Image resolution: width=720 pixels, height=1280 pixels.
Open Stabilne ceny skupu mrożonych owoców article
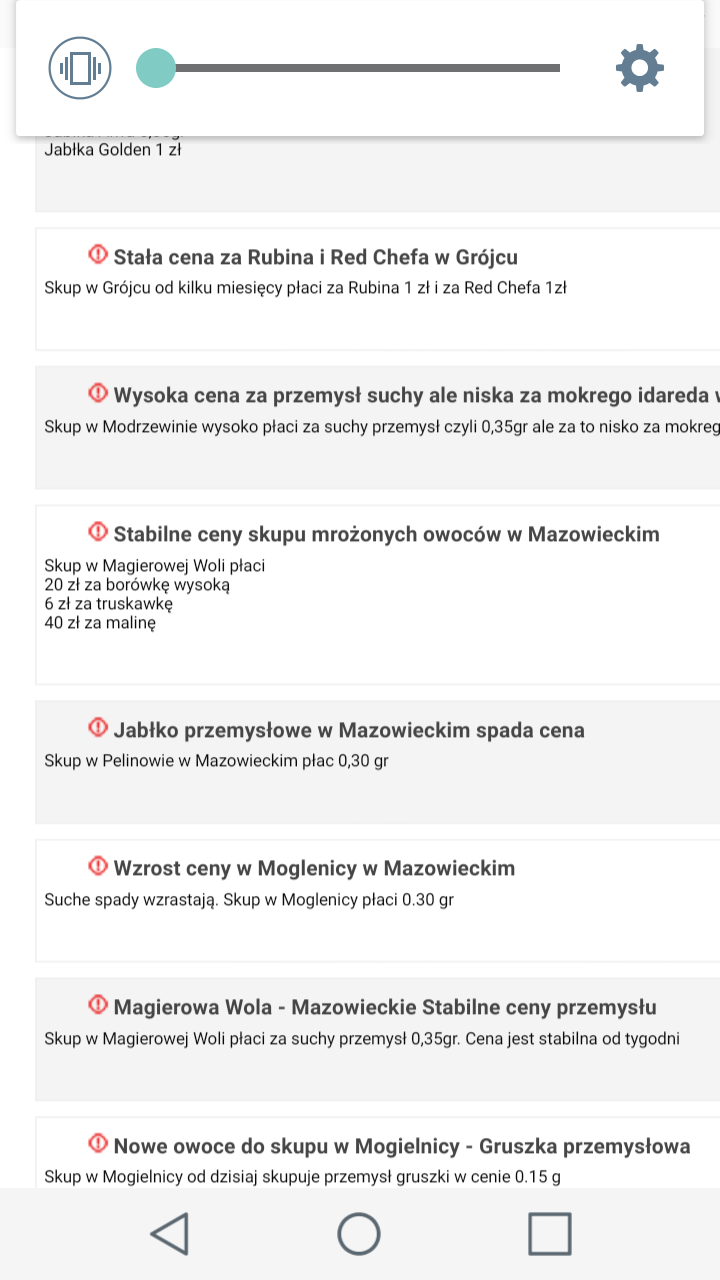point(386,534)
